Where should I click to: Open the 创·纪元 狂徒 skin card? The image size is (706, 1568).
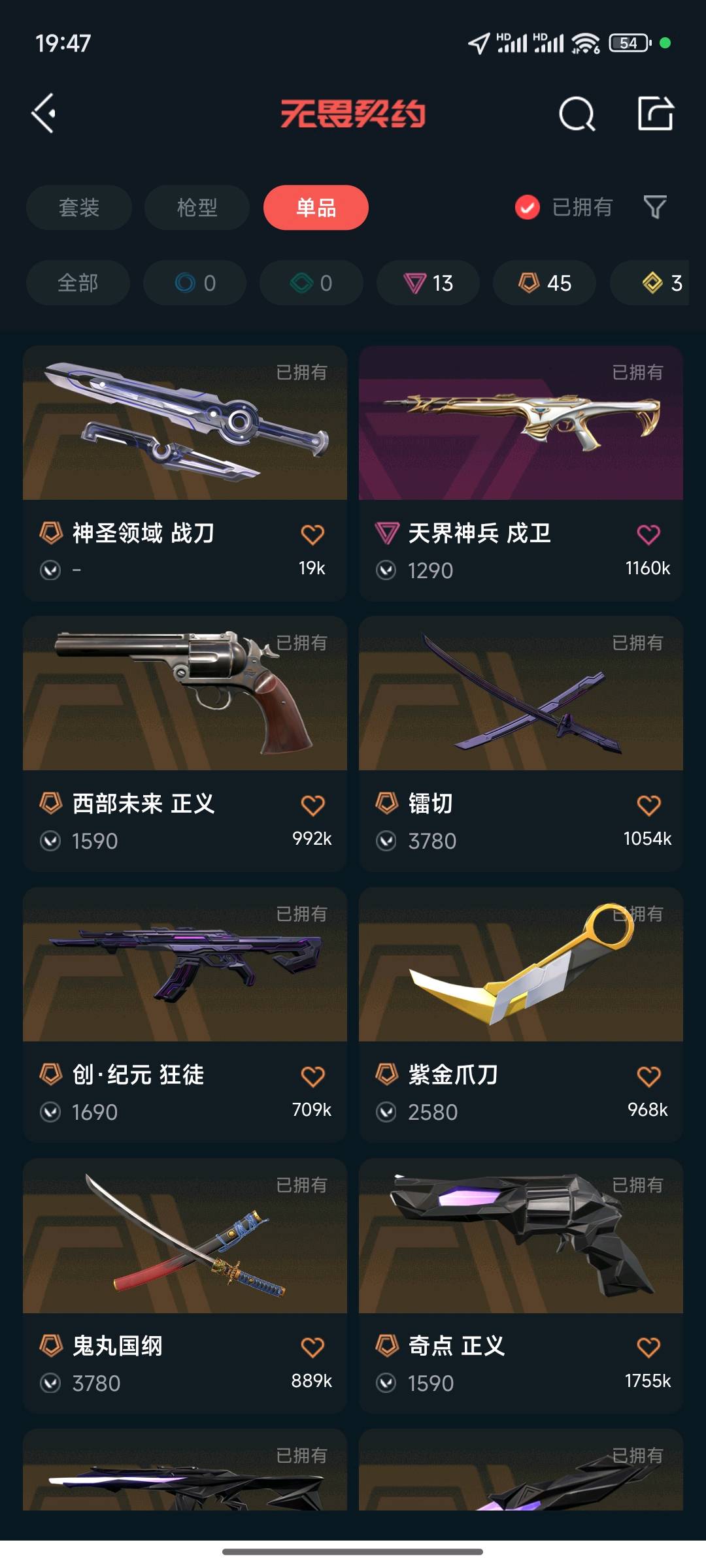pos(185,1015)
